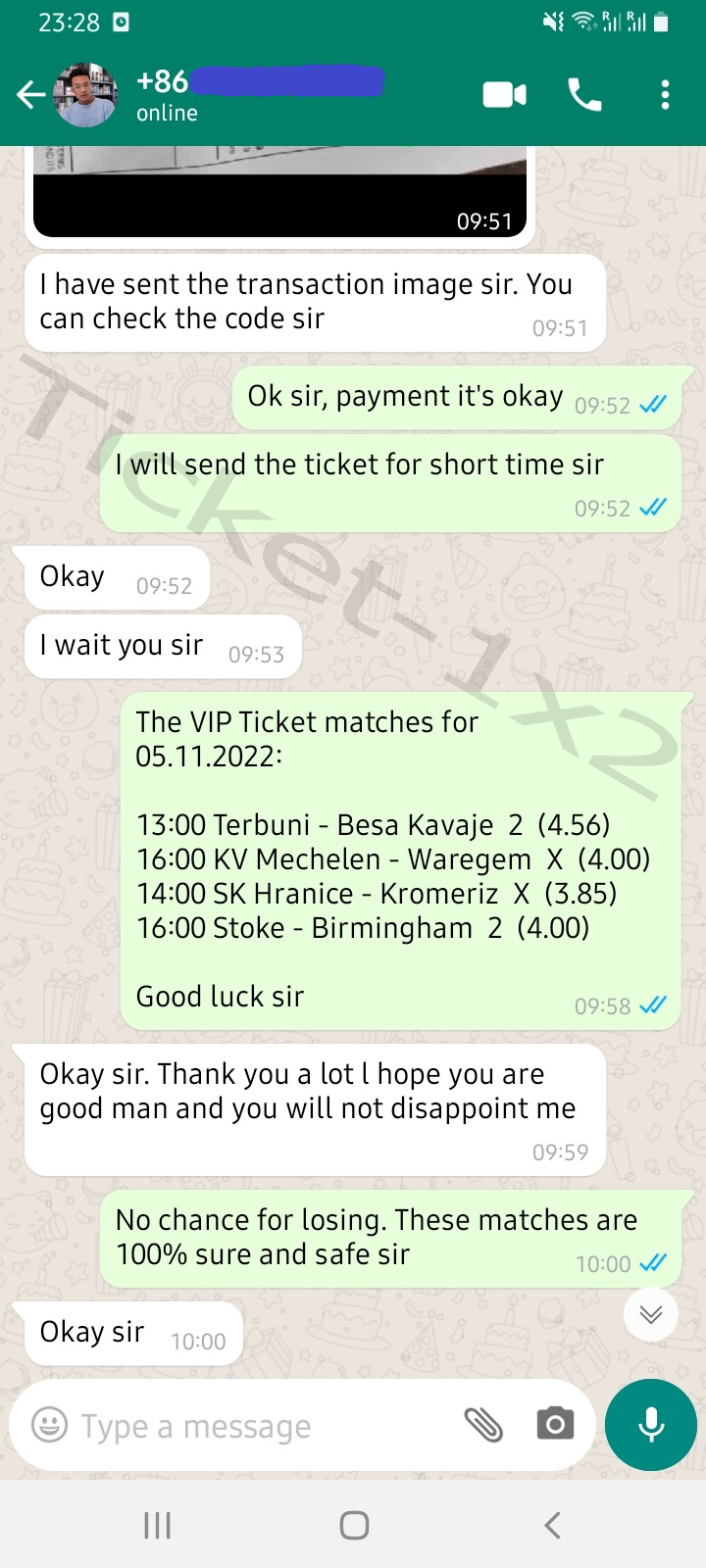
Task: Tap the system home button
Action: coord(354,1525)
